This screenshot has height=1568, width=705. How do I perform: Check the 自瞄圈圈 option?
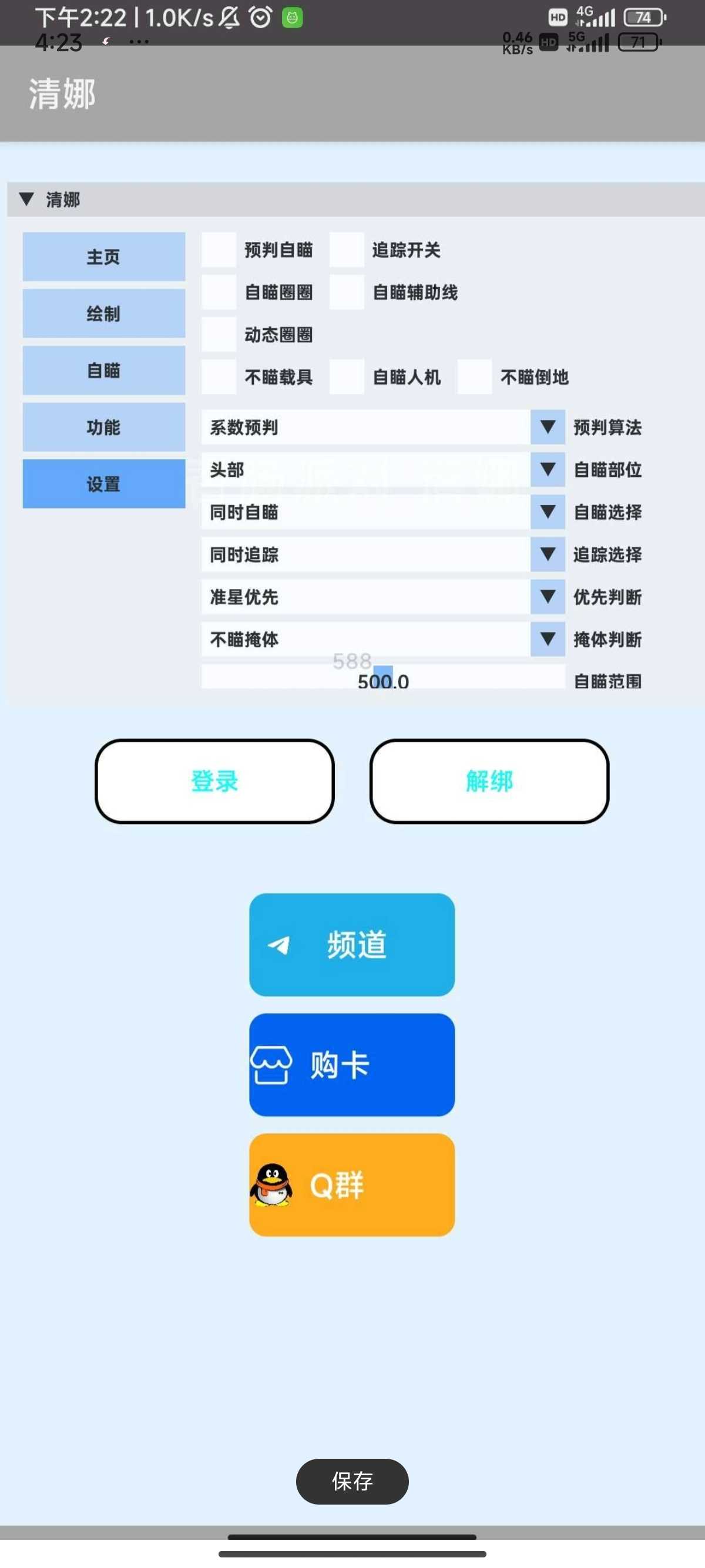(219, 292)
